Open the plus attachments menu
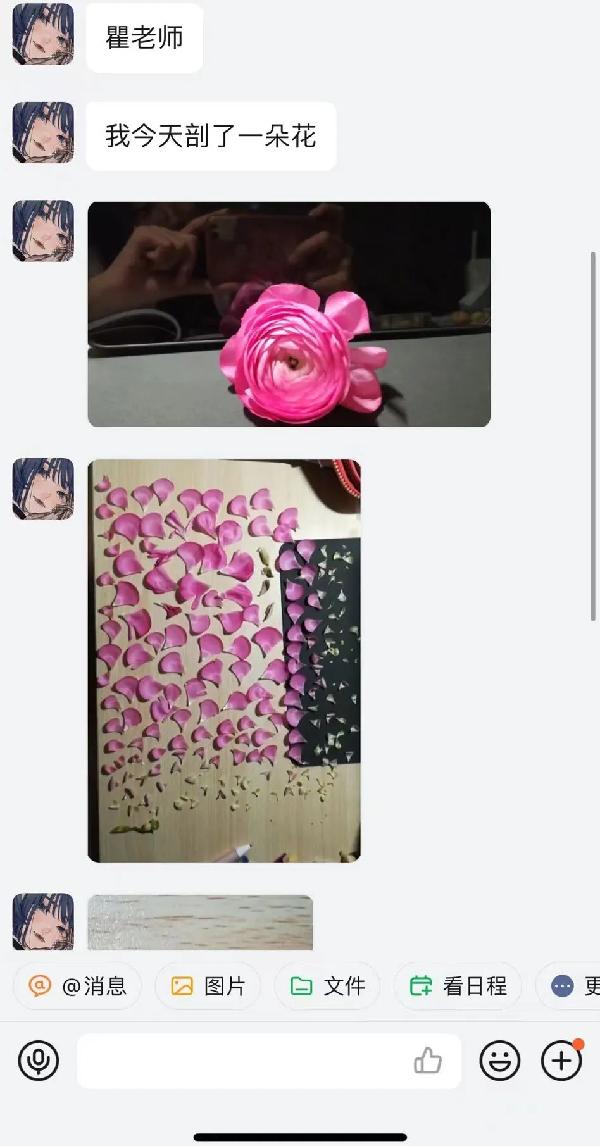Screen dimensions: 600x1146 [561, 1060]
